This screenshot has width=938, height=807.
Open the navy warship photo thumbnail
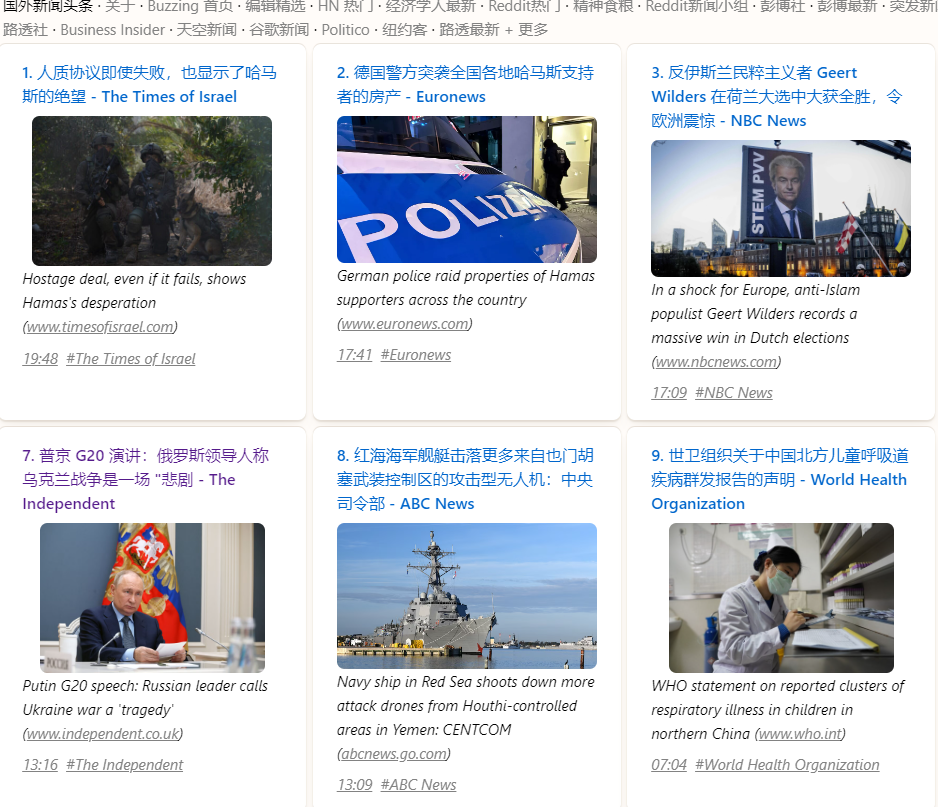pyautogui.click(x=467, y=595)
